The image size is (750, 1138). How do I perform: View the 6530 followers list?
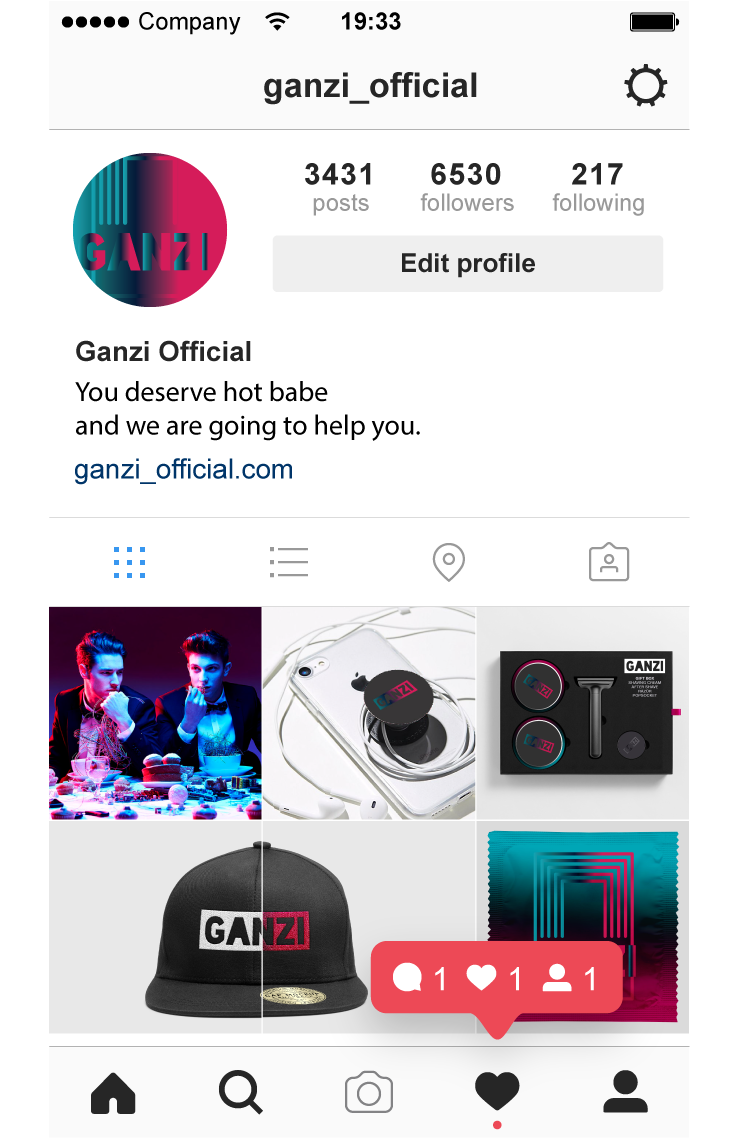[466, 188]
